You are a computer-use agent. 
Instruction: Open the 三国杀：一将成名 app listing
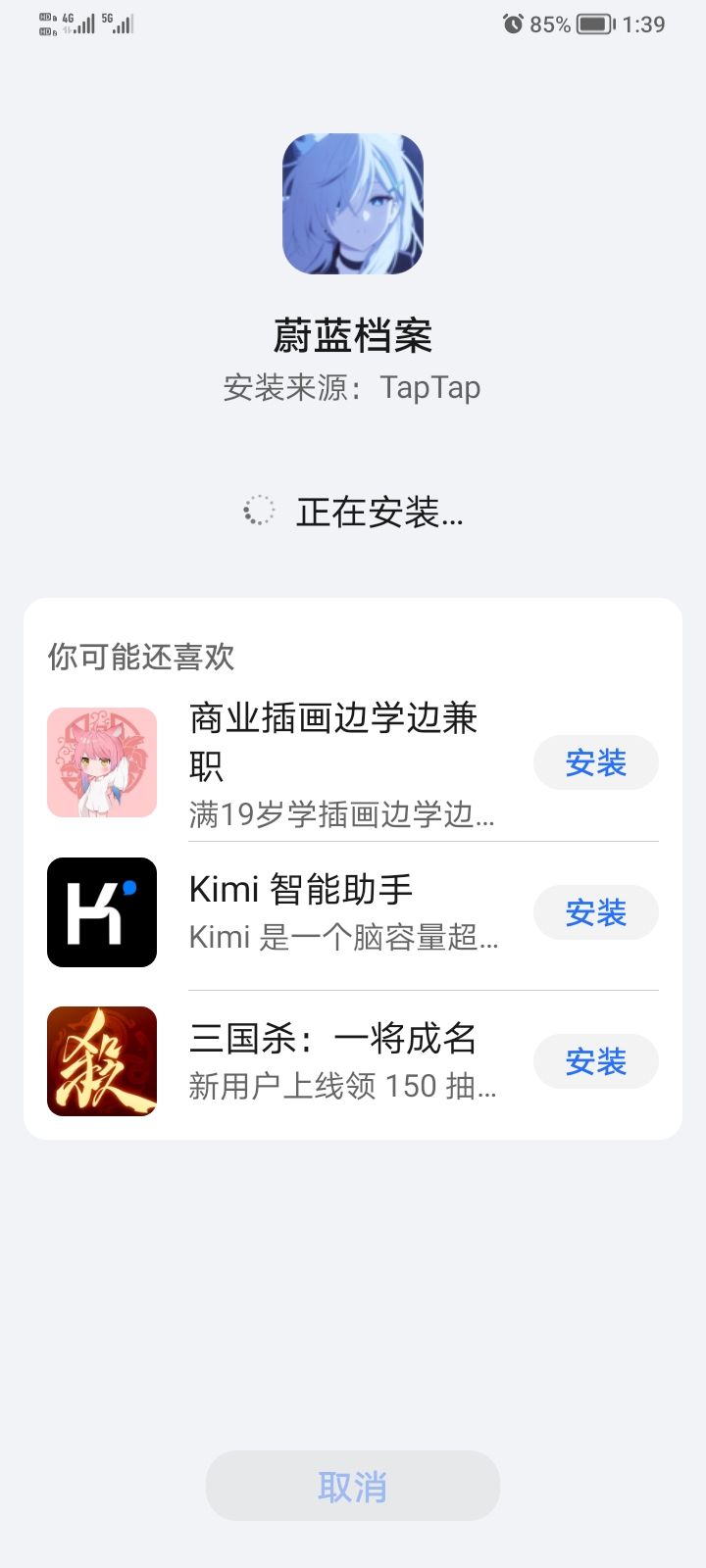click(333, 1061)
